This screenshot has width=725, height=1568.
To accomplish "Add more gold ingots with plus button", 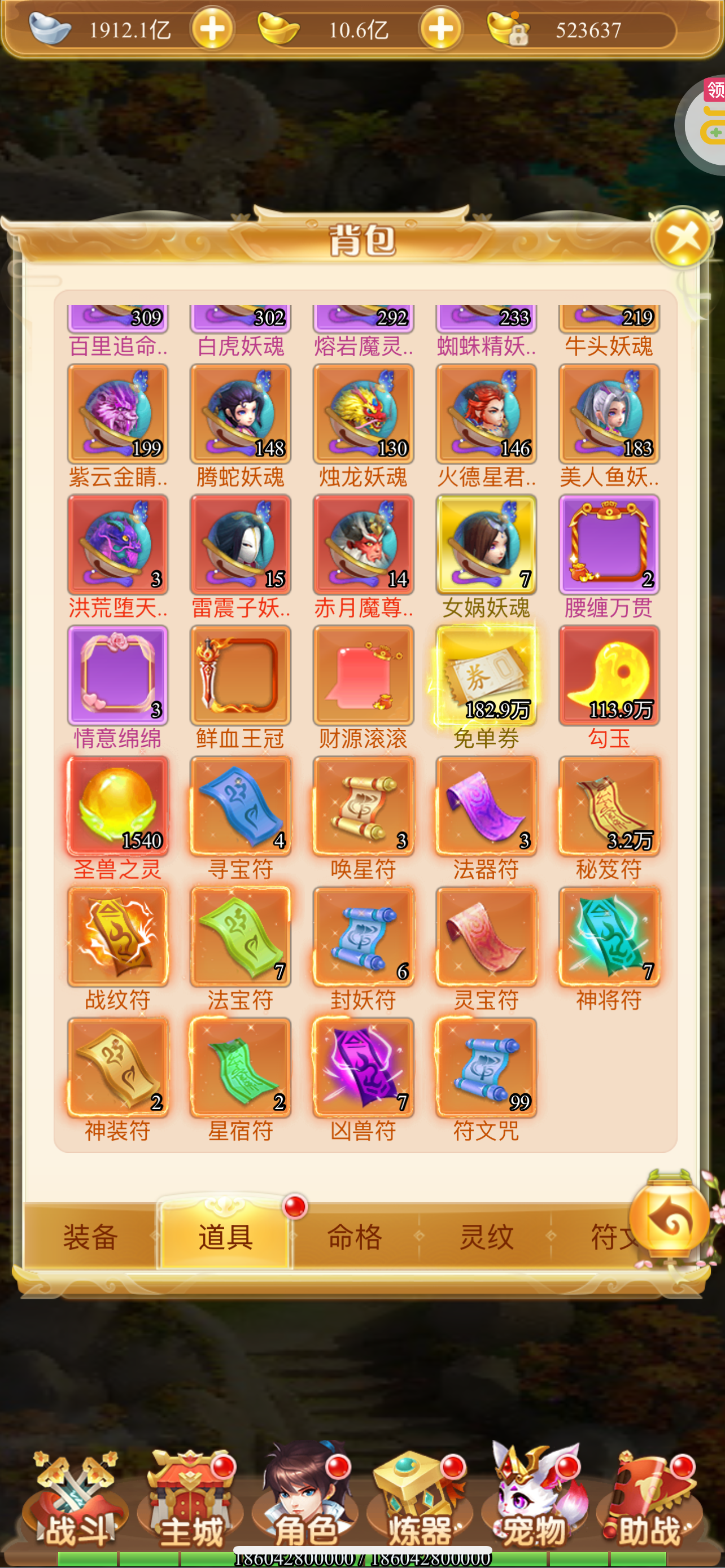I will (441, 29).
